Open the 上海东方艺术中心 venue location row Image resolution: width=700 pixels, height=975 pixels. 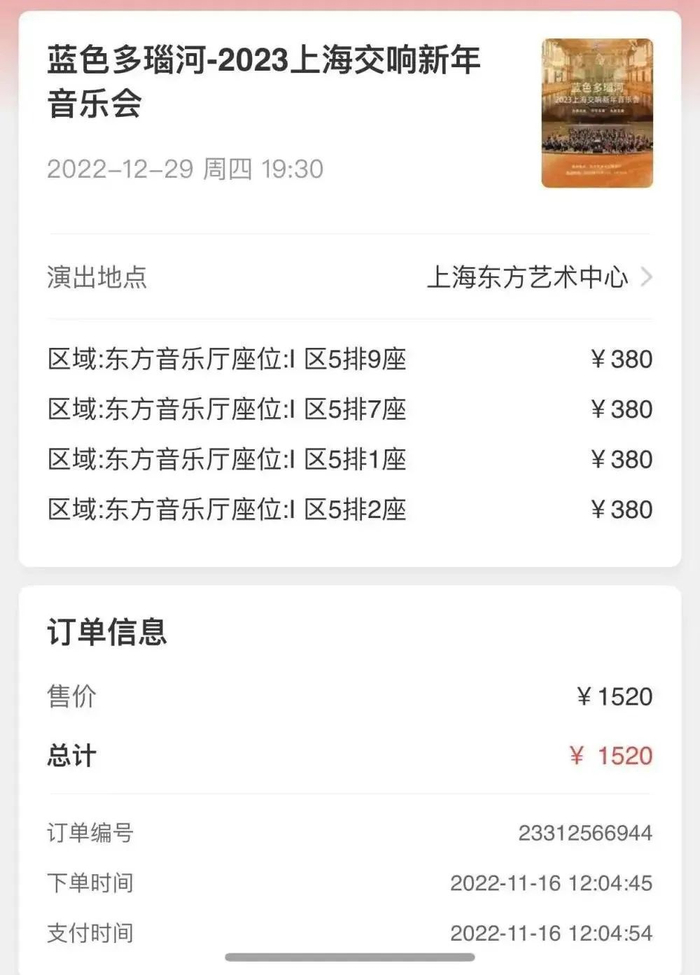coord(539,277)
